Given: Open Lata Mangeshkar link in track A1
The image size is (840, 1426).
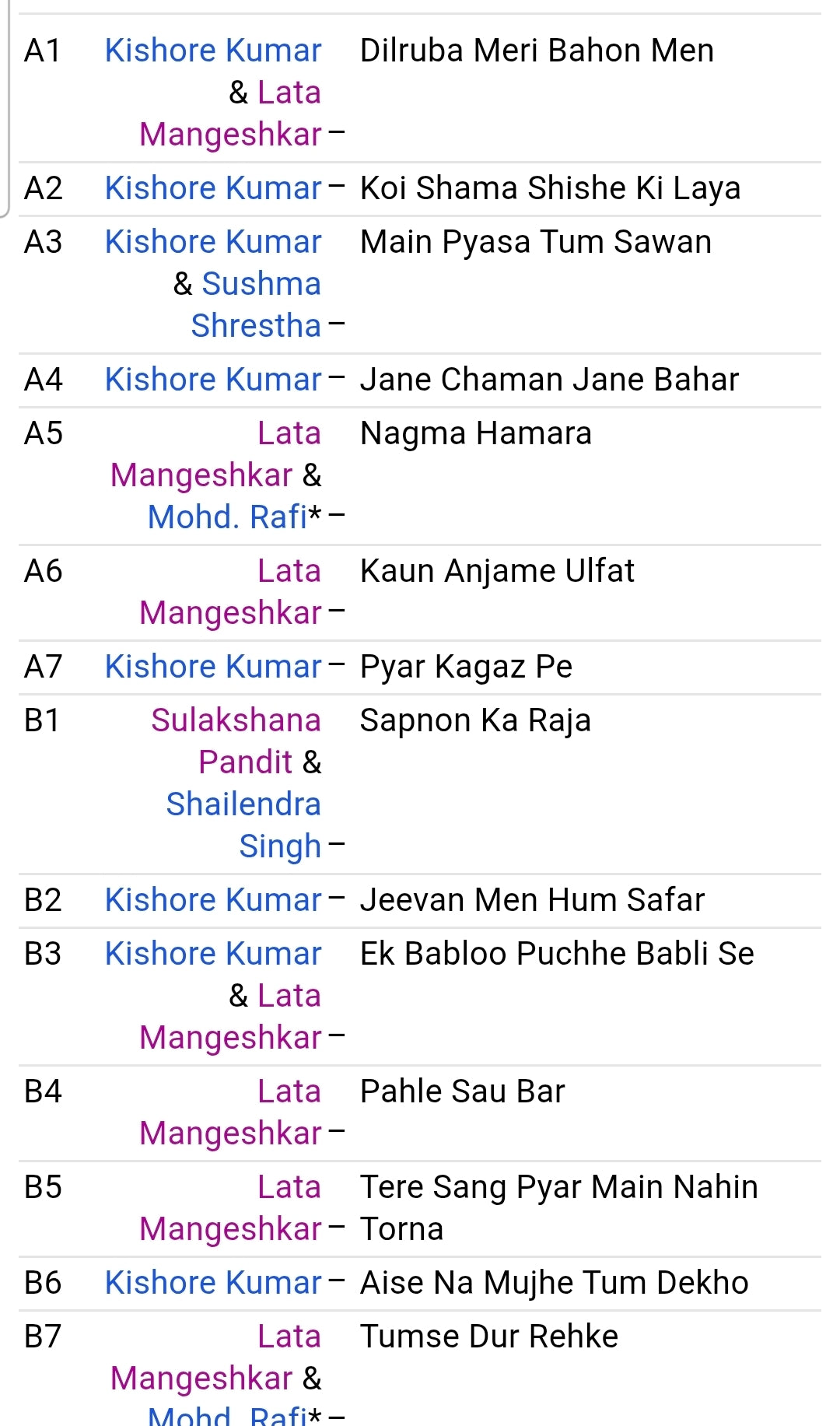Looking at the screenshot, I should [231, 114].
